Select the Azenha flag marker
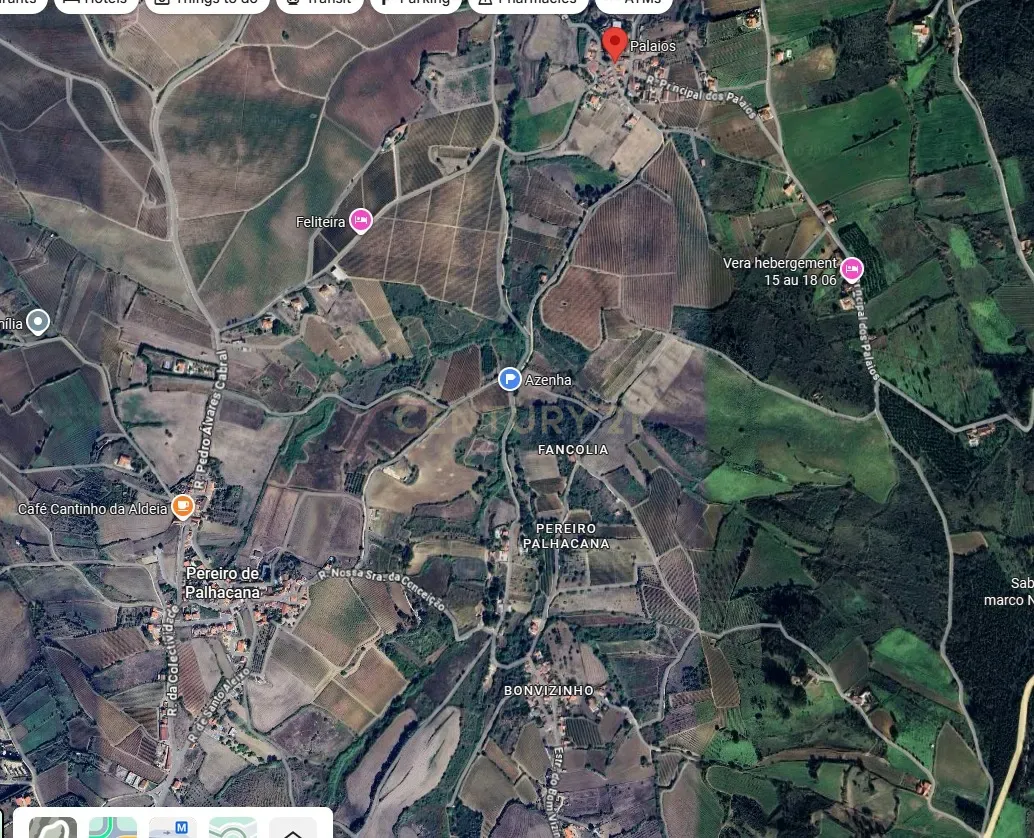 [510, 379]
